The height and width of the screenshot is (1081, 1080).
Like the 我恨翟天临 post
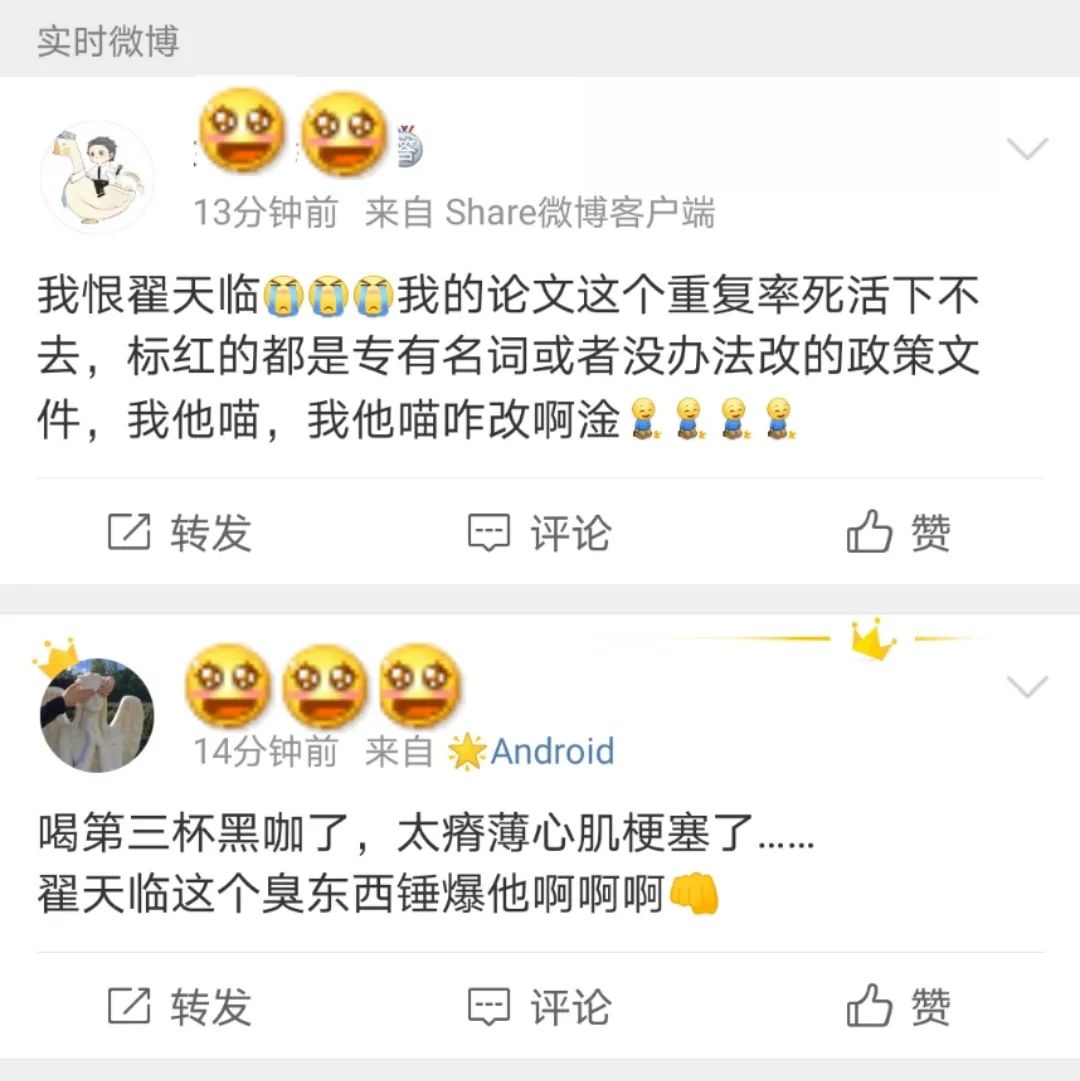[898, 532]
